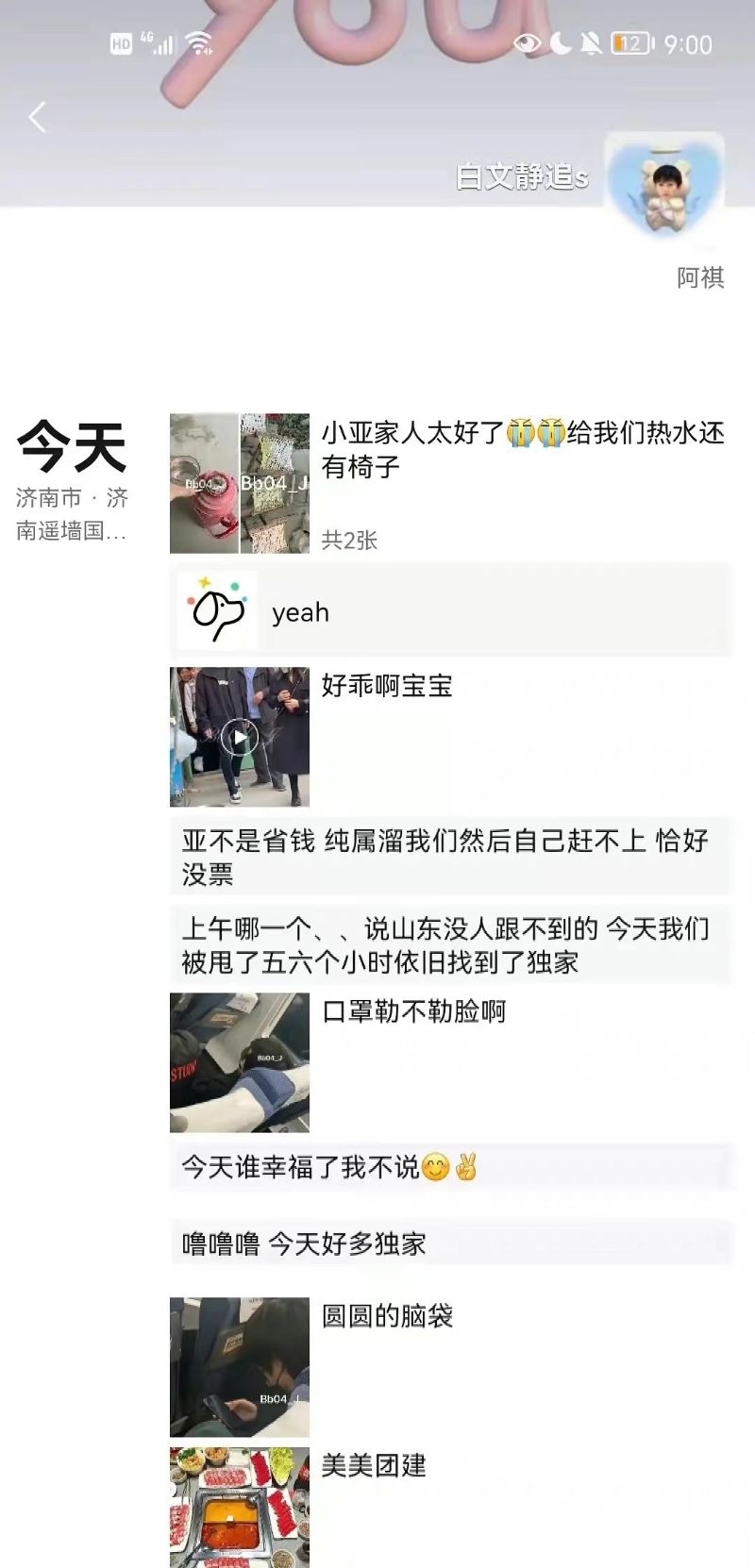The height and width of the screenshot is (1568, 755).
Task: Open the two-photo post about 小亚家人
Action: (240, 483)
